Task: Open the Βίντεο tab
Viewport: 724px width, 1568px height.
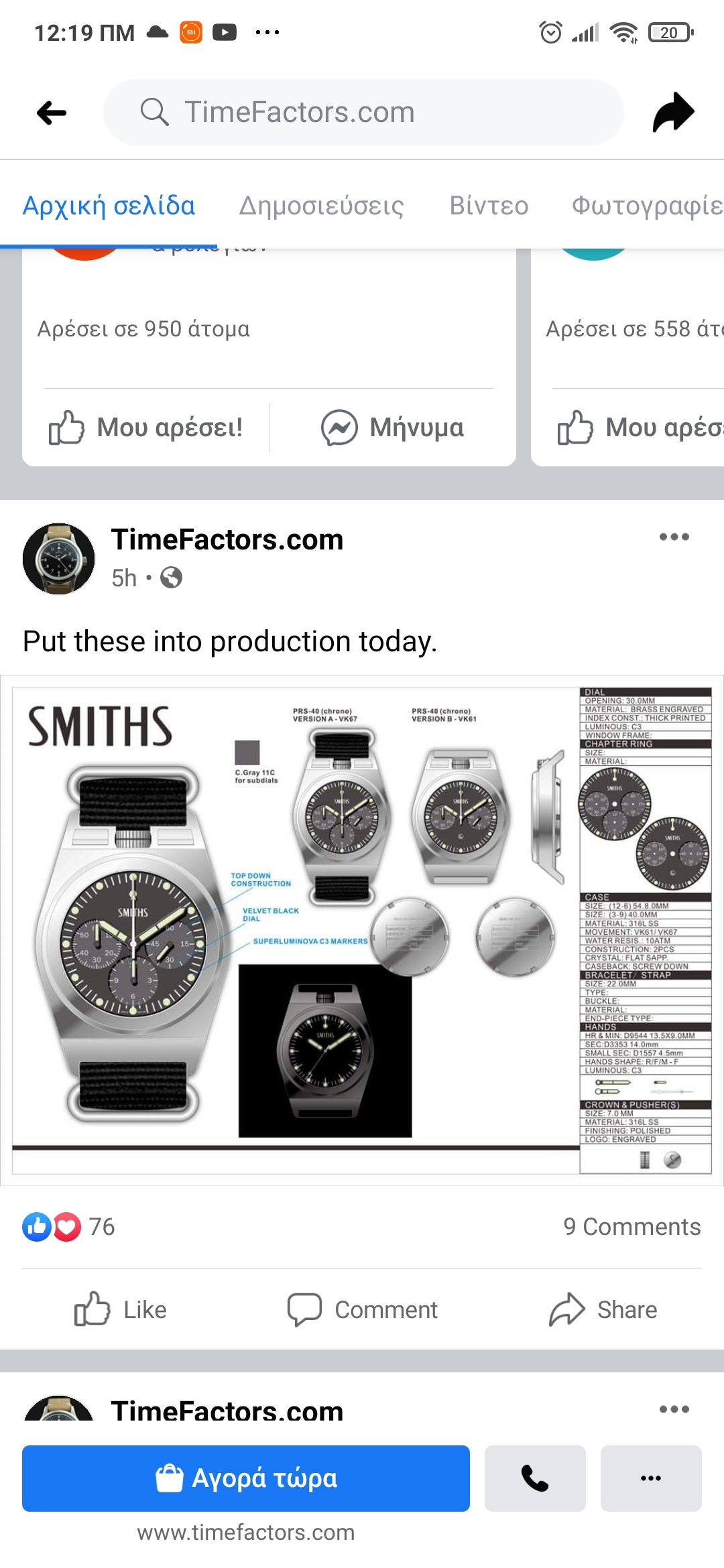Action: pos(489,206)
